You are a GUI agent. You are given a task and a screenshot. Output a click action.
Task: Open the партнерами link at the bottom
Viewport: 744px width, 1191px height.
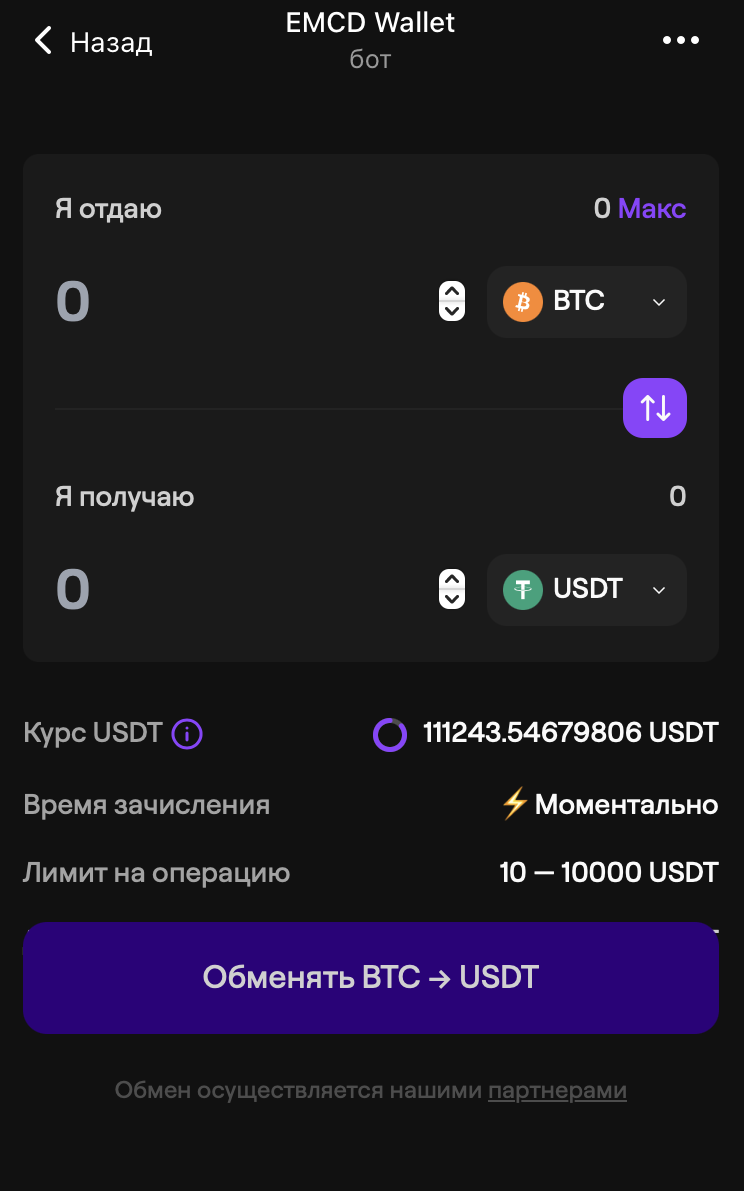click(557, 1090)
